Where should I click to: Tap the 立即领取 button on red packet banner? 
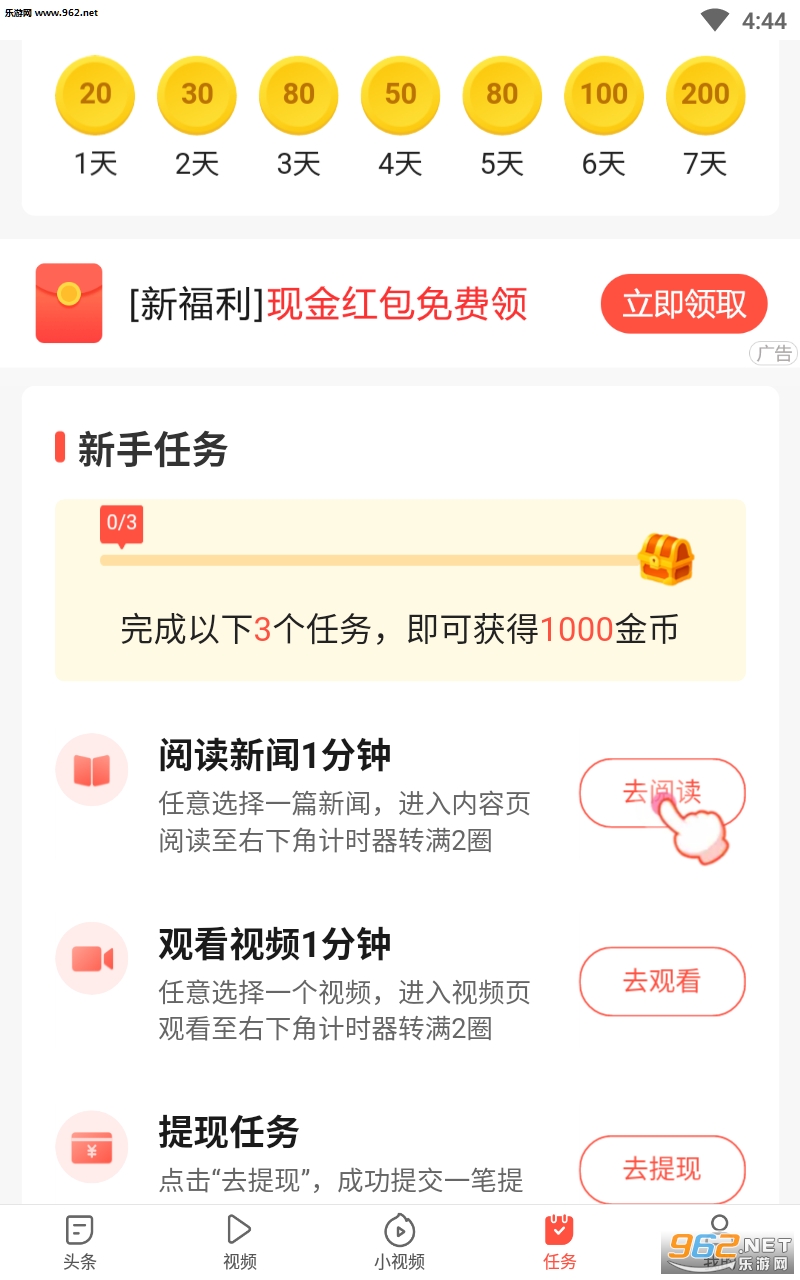(x=684, y=304)
